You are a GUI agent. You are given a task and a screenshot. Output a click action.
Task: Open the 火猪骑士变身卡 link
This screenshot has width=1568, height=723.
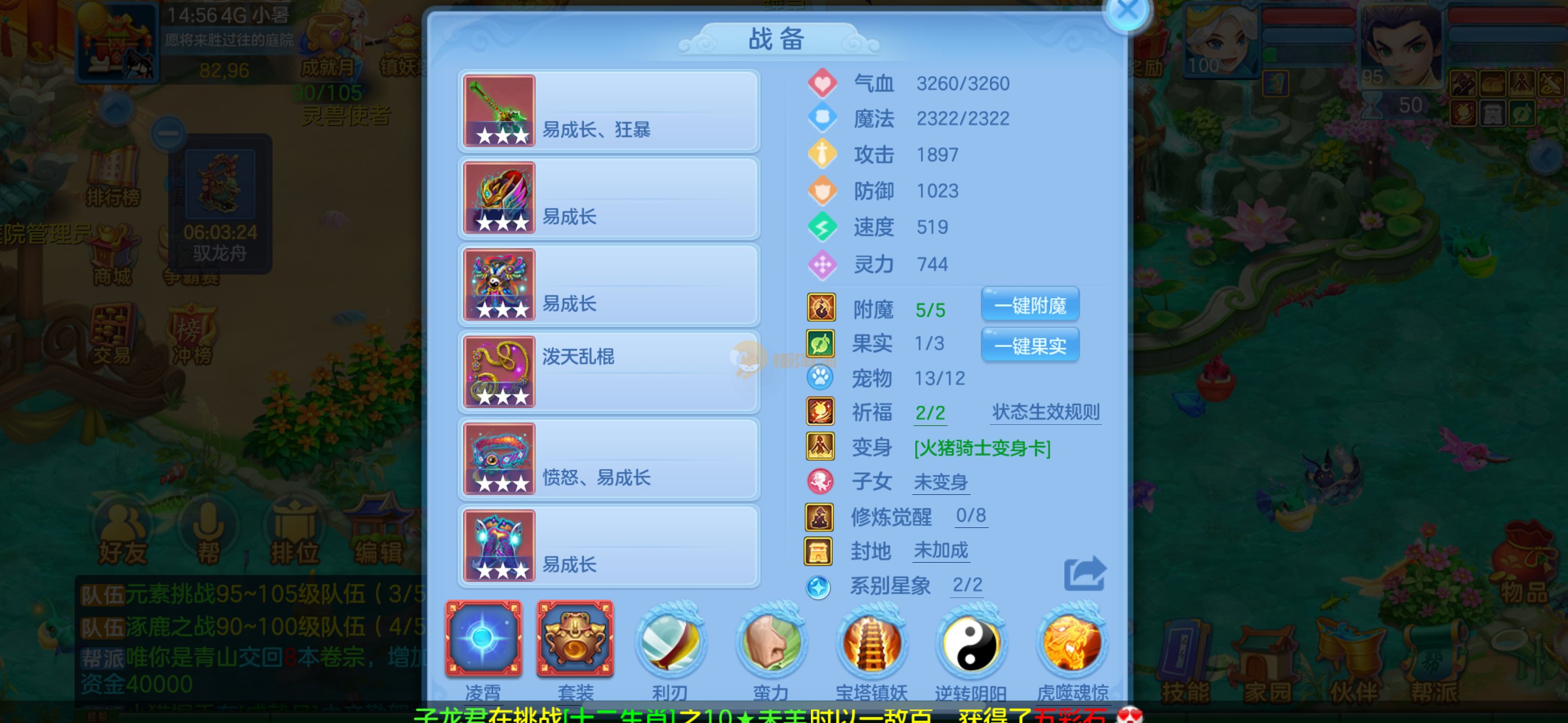[982, 448]
